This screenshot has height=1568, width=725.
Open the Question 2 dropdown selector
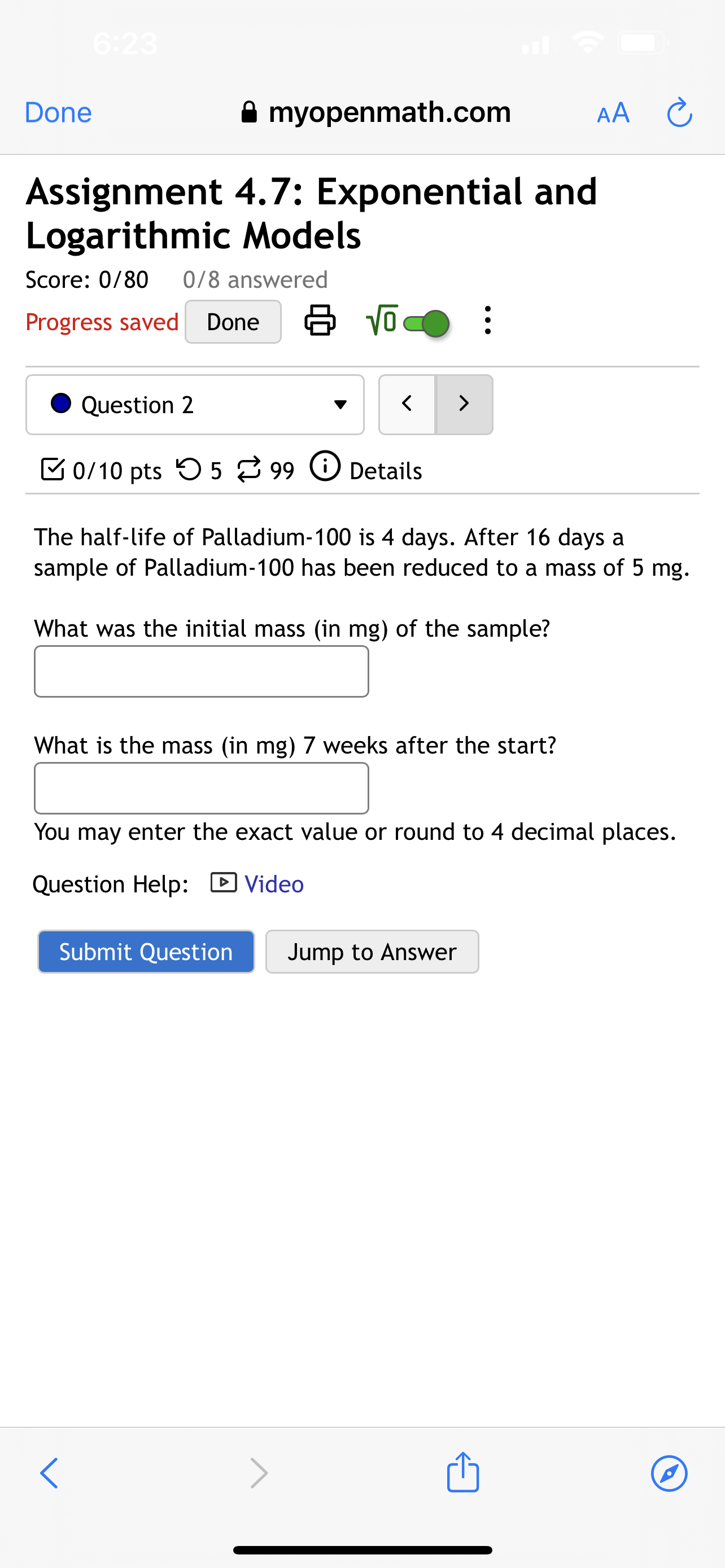[195, 404]
